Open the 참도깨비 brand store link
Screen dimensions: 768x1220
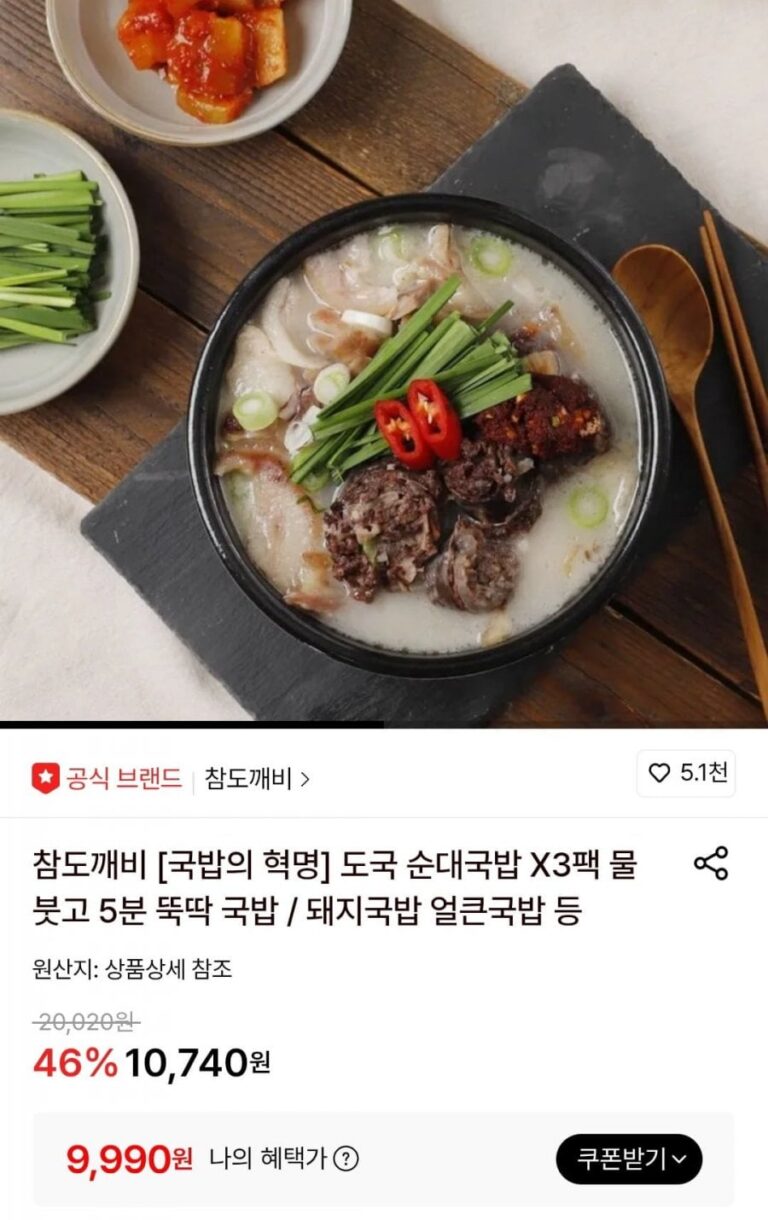tap(257, 778)
